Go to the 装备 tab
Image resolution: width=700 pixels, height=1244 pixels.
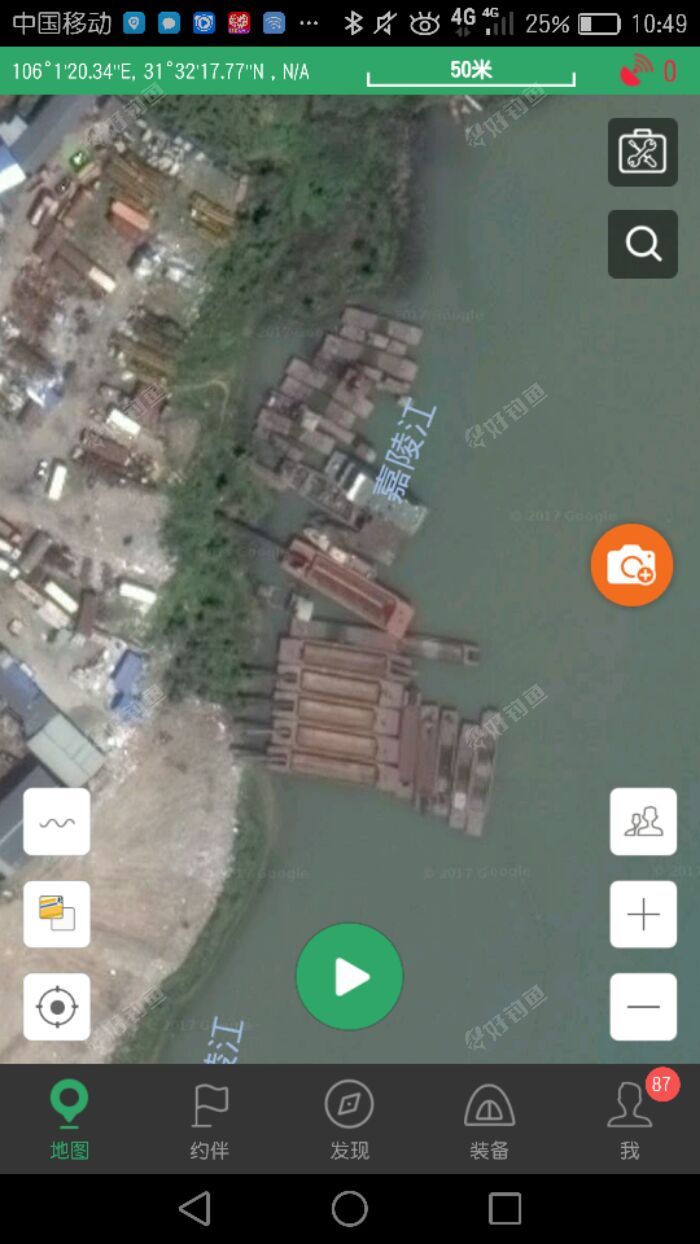tap(490, 1120)
